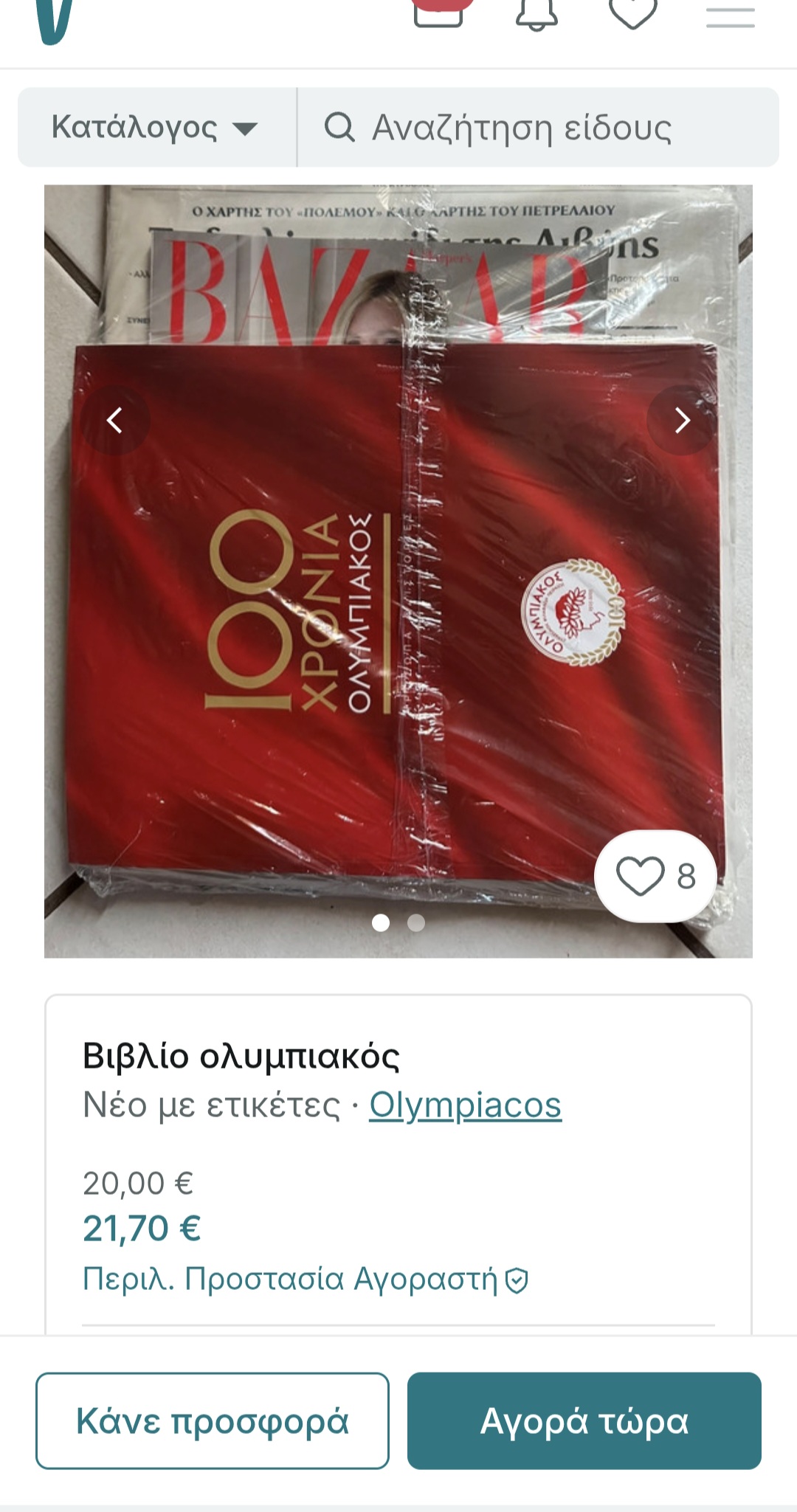797x1512 pixels.
Task: Open the favorites heart in header
Action: 632,13
